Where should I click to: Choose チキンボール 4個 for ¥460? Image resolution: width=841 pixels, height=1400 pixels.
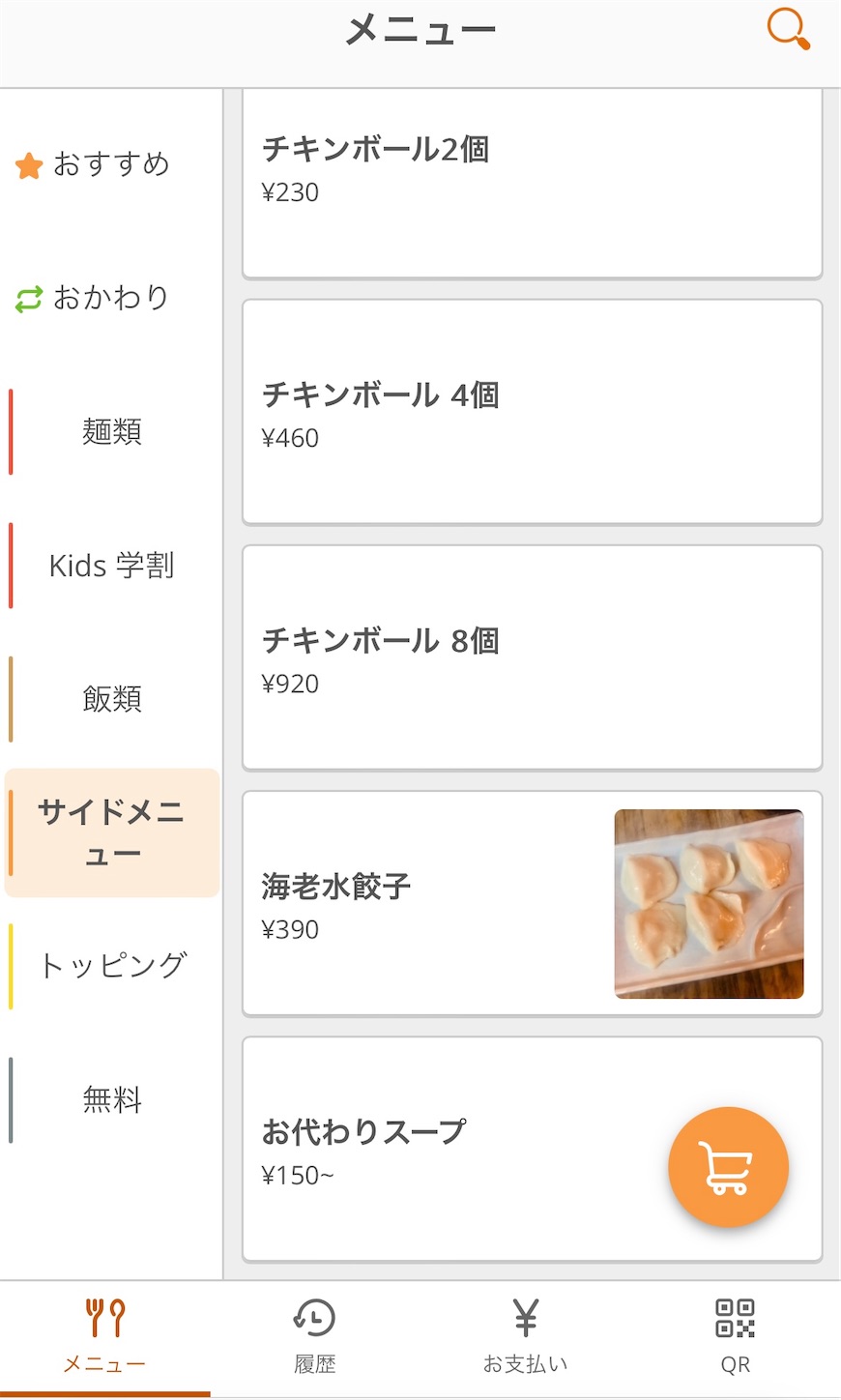tap(532, 412)
